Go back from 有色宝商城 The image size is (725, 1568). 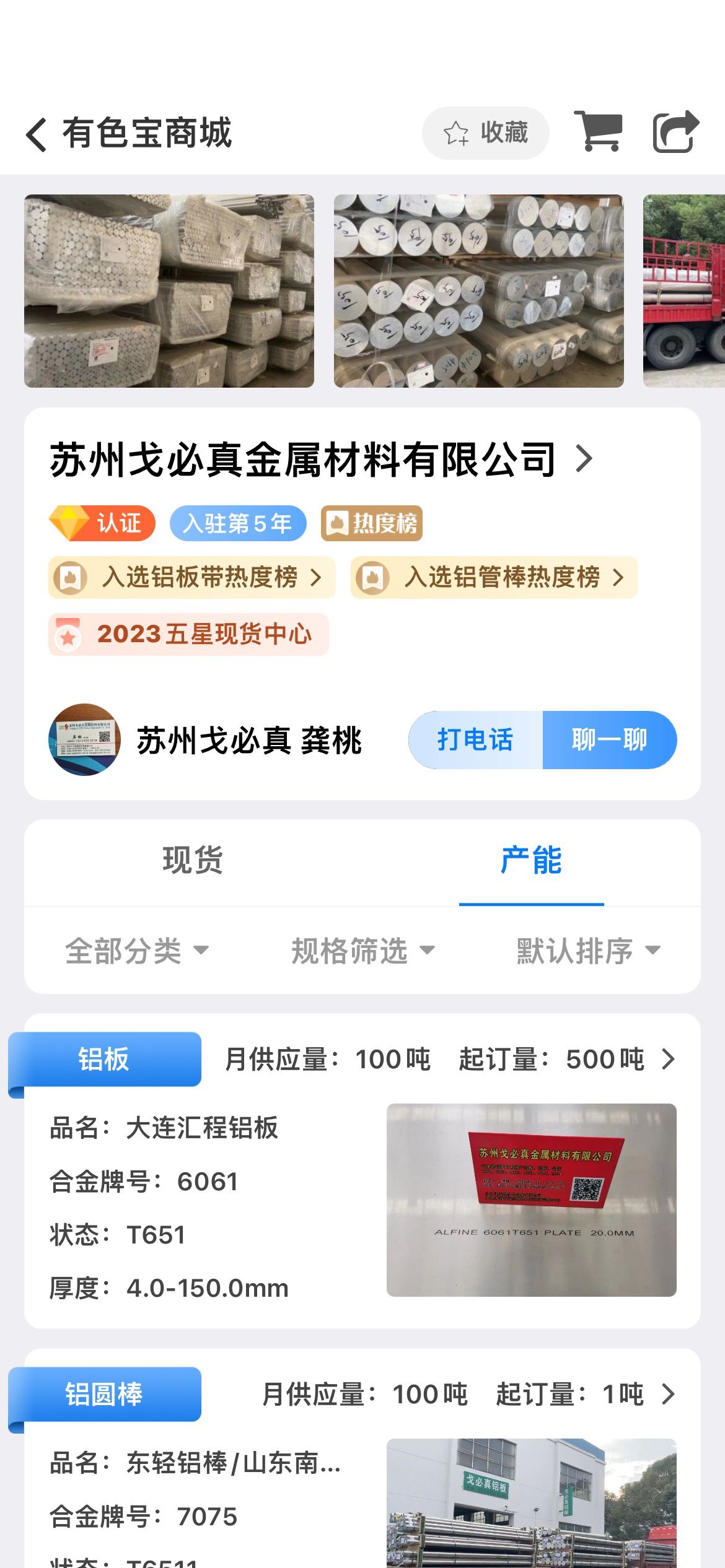pyautogui.click(x=37, y=134)
